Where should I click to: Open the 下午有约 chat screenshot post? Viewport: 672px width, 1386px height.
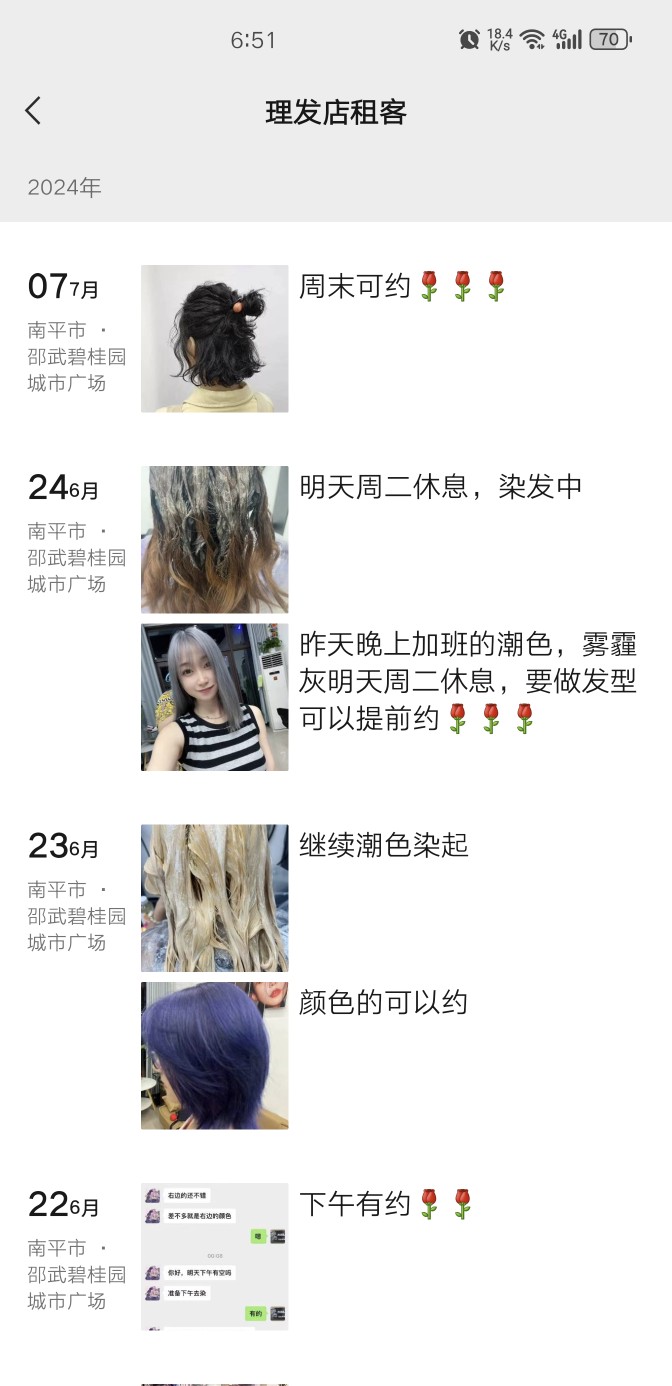[214, 1256]
